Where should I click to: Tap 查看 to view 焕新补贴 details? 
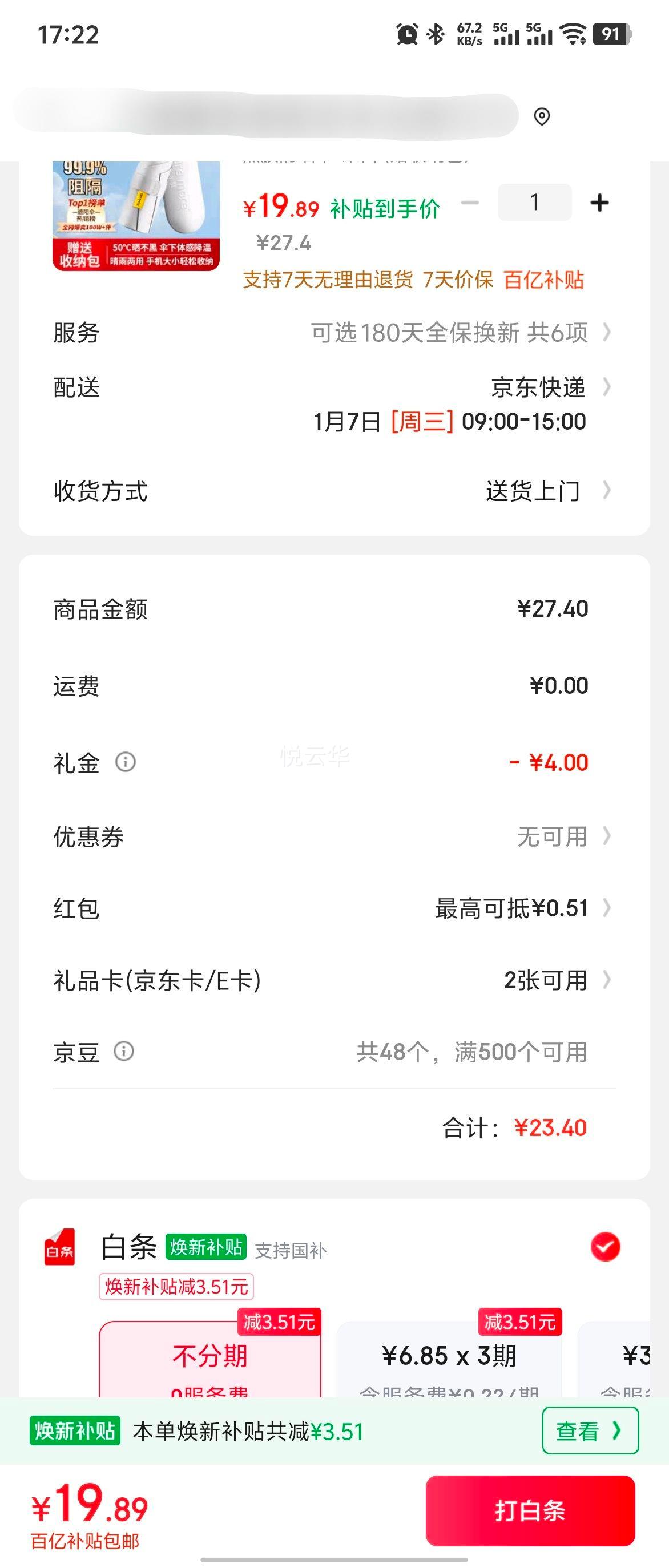(590, 1430)
